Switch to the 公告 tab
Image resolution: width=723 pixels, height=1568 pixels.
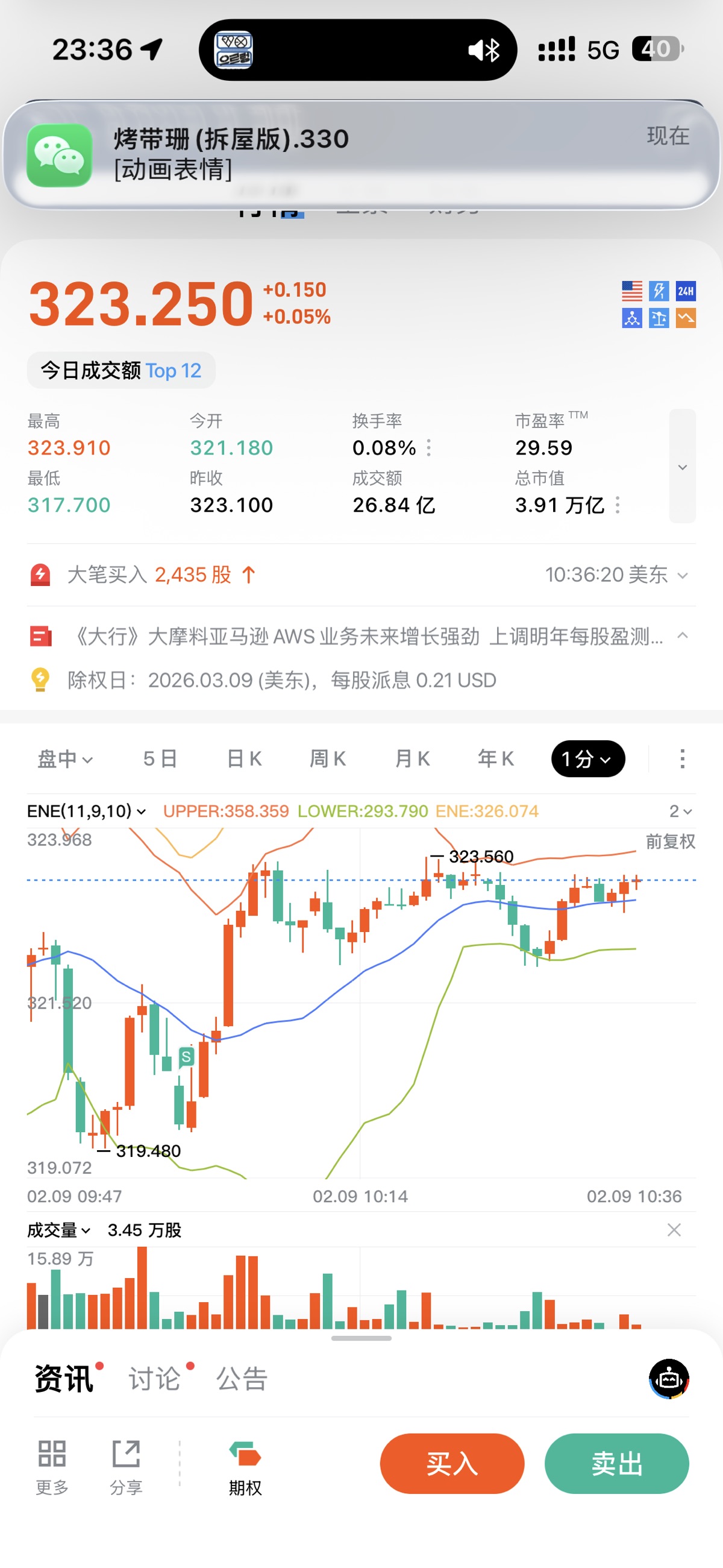pyautogui.click(x=242, y=1379)
